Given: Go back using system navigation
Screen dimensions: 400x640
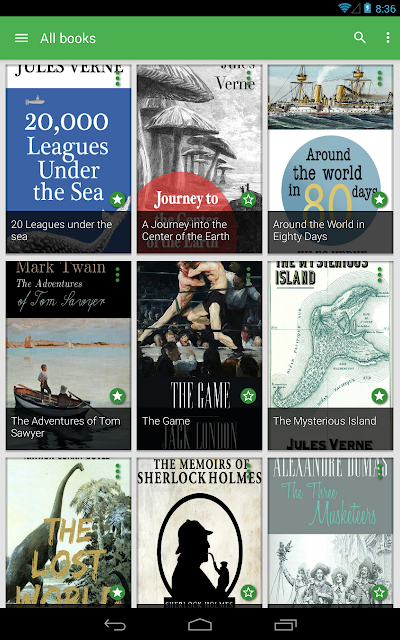Looking at the screenshot, I should pos(115,624).
